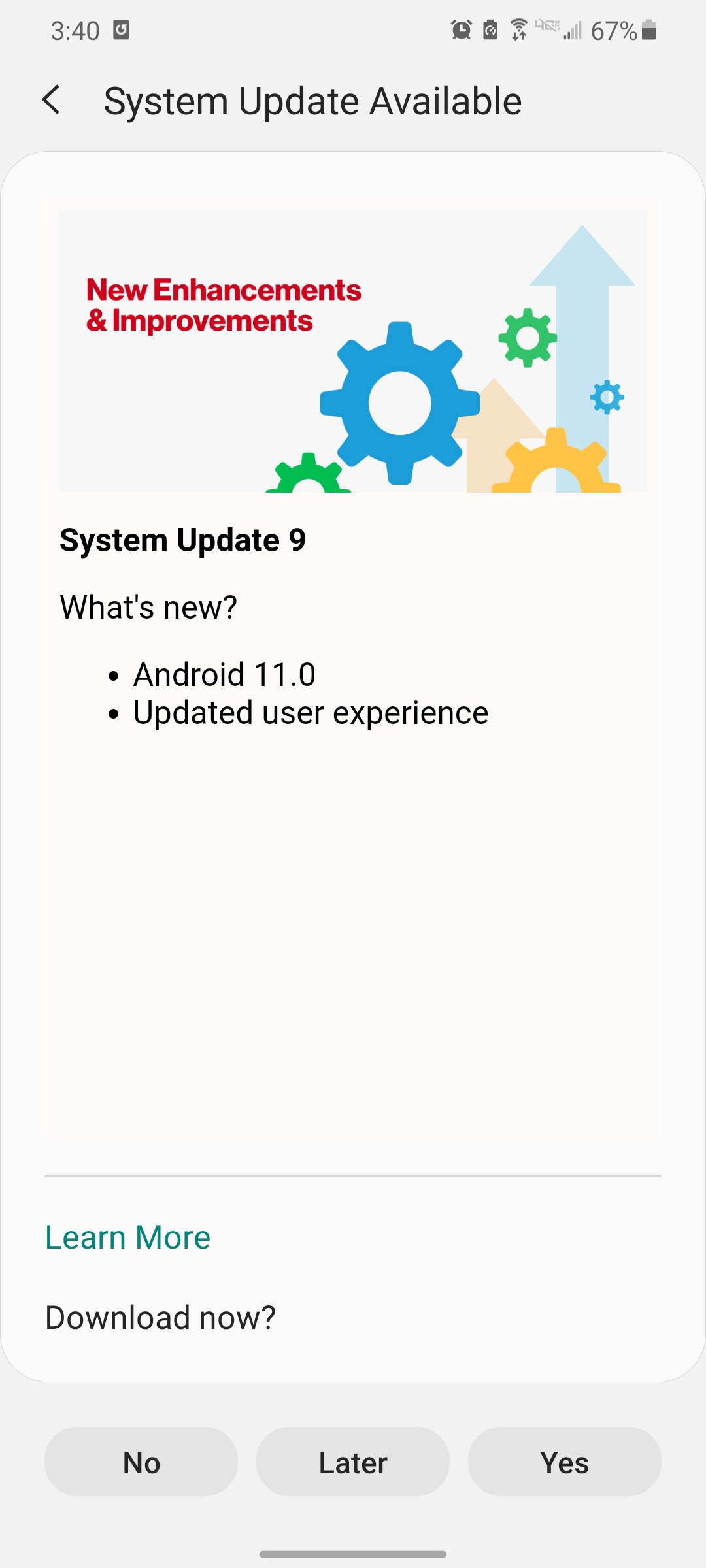This screenshot has width=706, height=1568.
Task: Postpone the download with Later
Action: [x=353, y=1462]
